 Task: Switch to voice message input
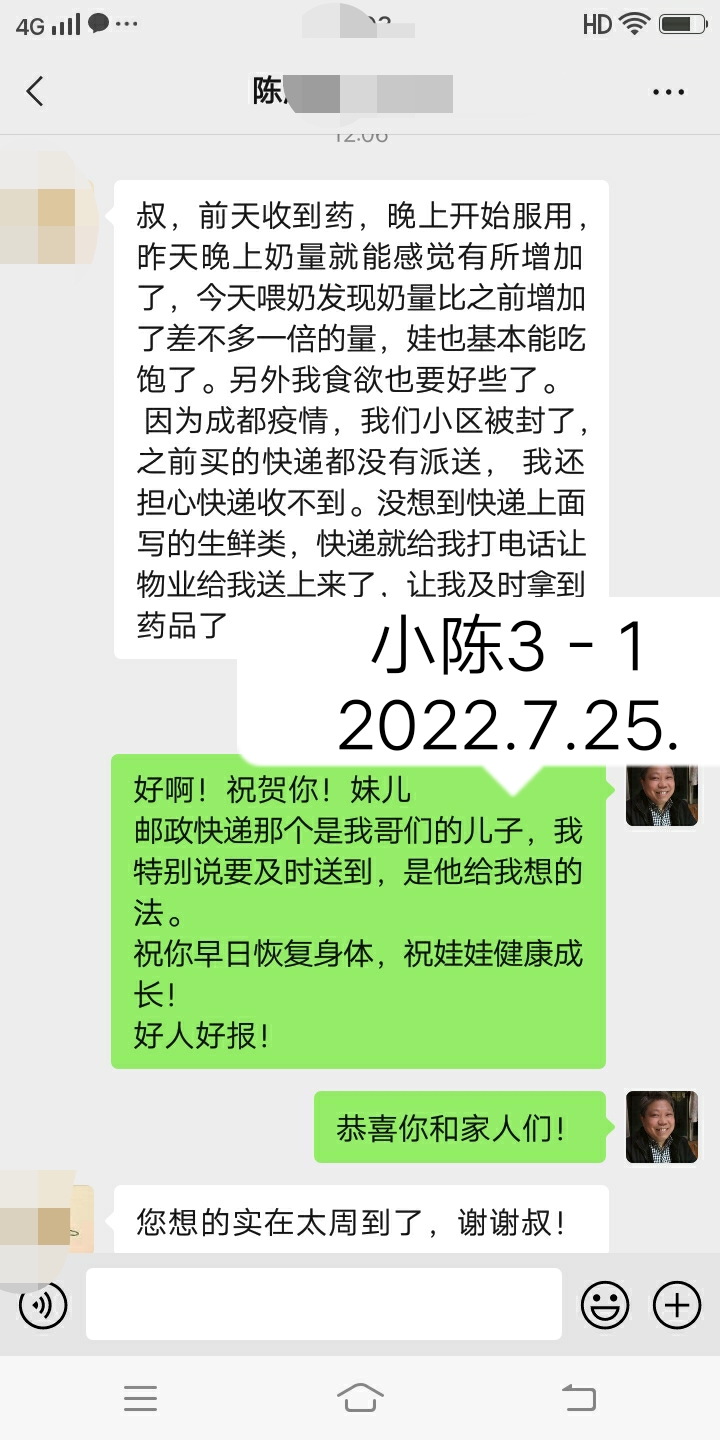43,1304
